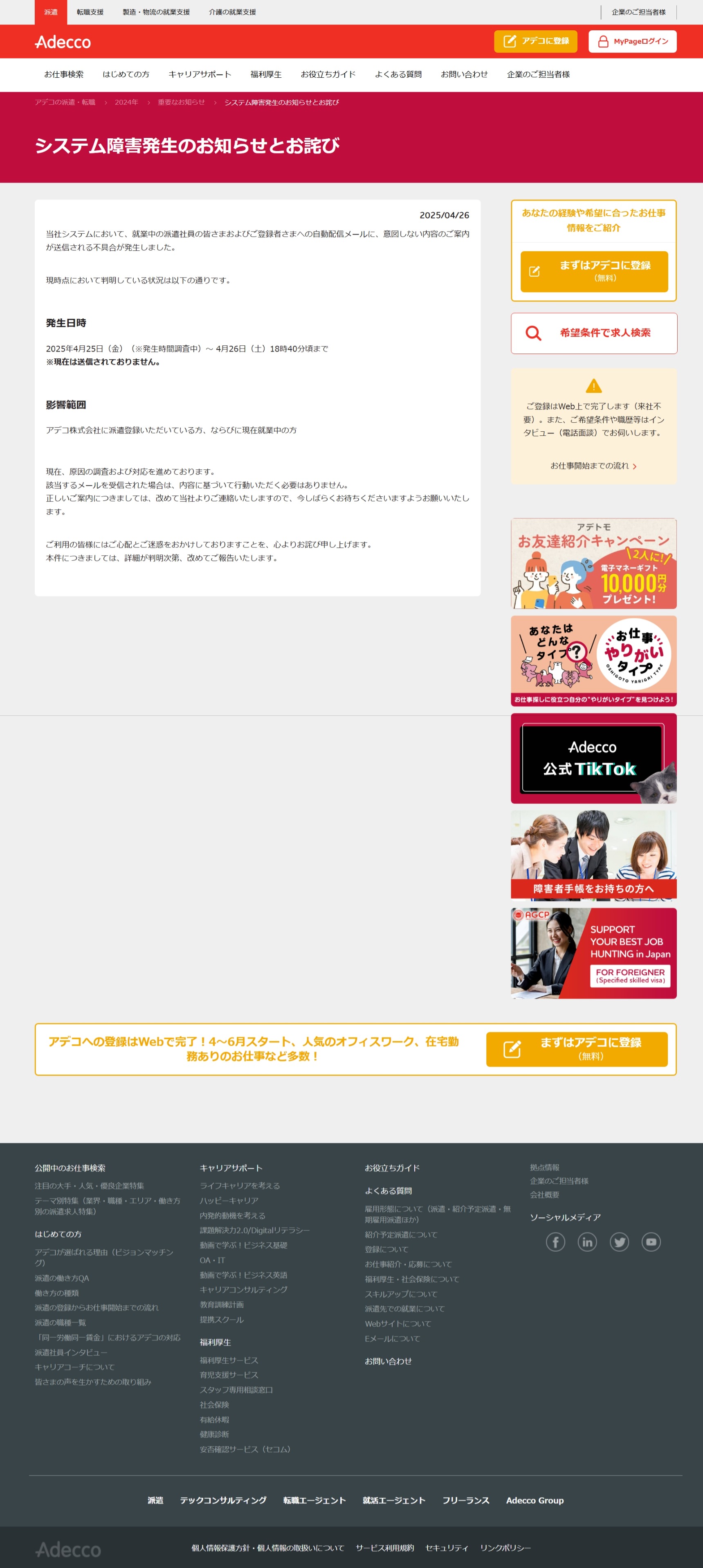Open サービス利用規約 at the bottom
Viewport: 703px width, 1568px height.
coord(385,1547)
